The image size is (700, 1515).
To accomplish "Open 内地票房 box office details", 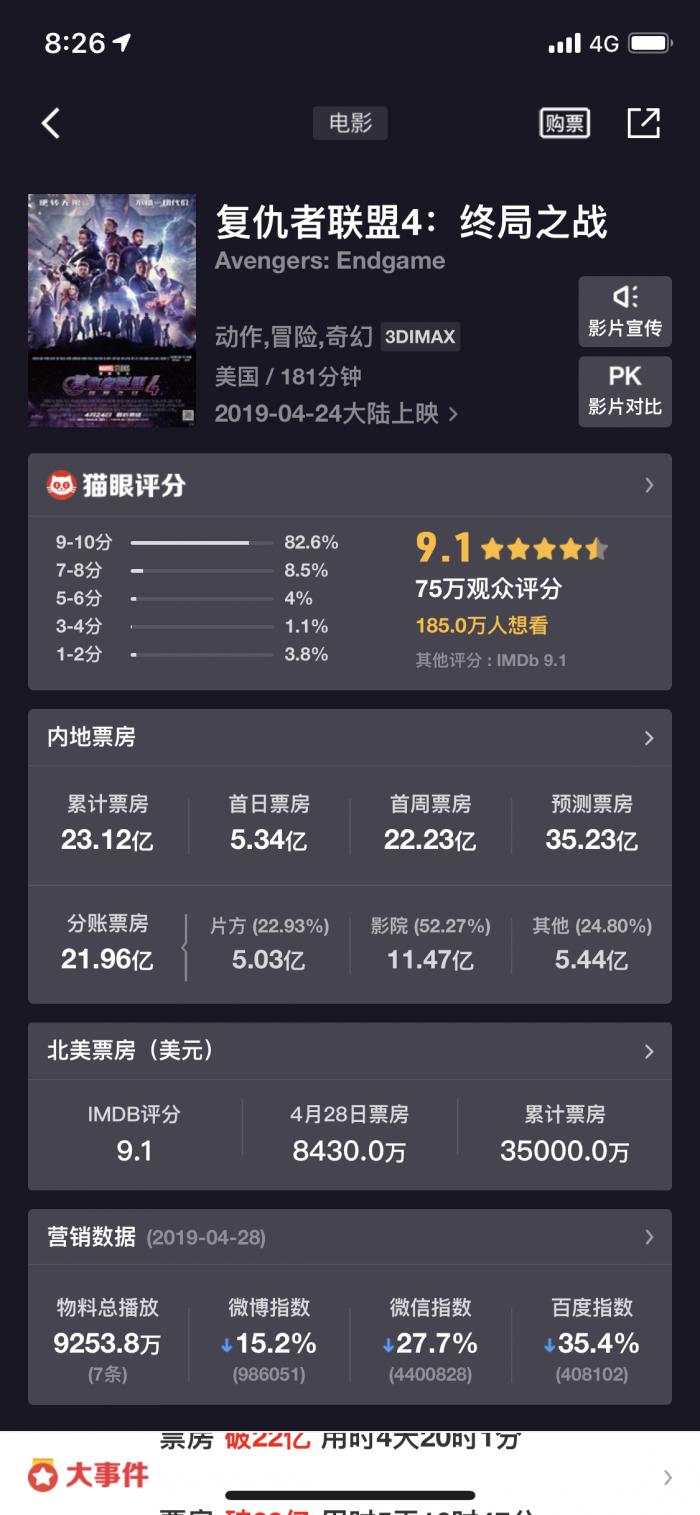I will point(349,738).
